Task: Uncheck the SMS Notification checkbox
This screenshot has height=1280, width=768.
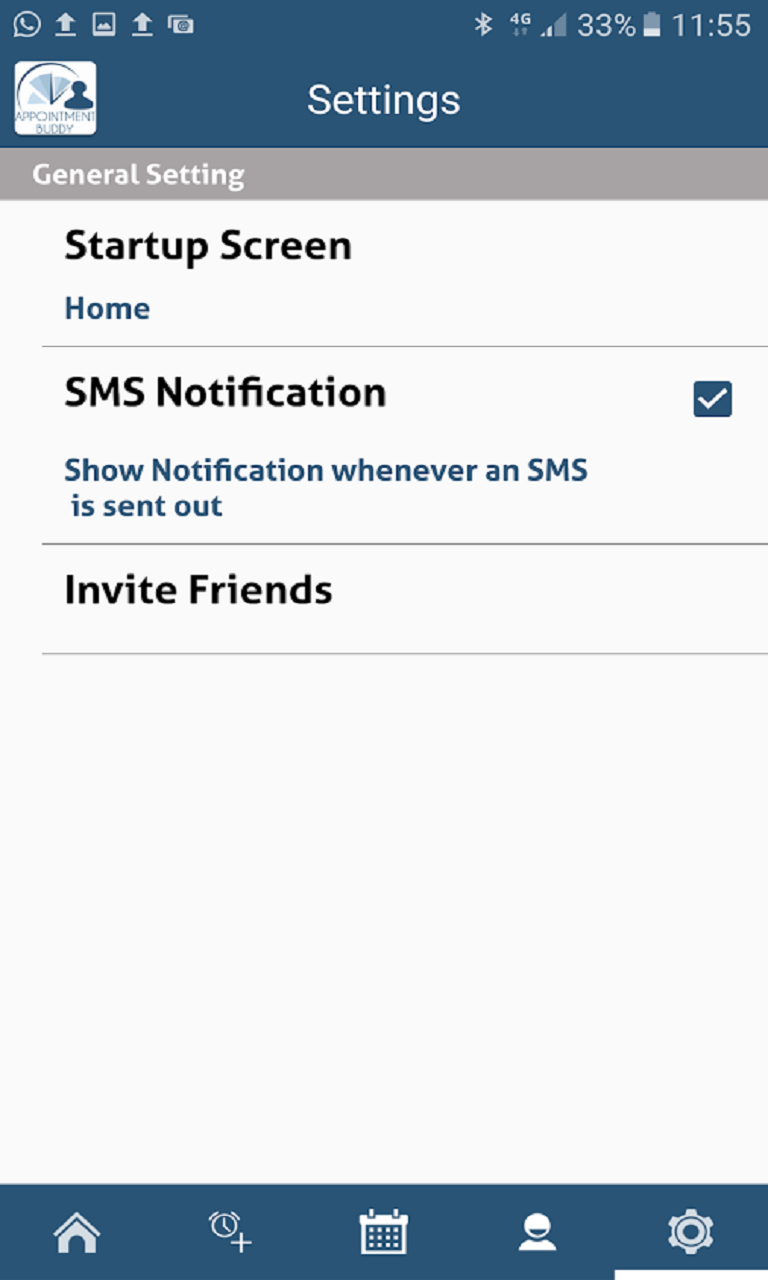Action: click(x=712, y=399)
